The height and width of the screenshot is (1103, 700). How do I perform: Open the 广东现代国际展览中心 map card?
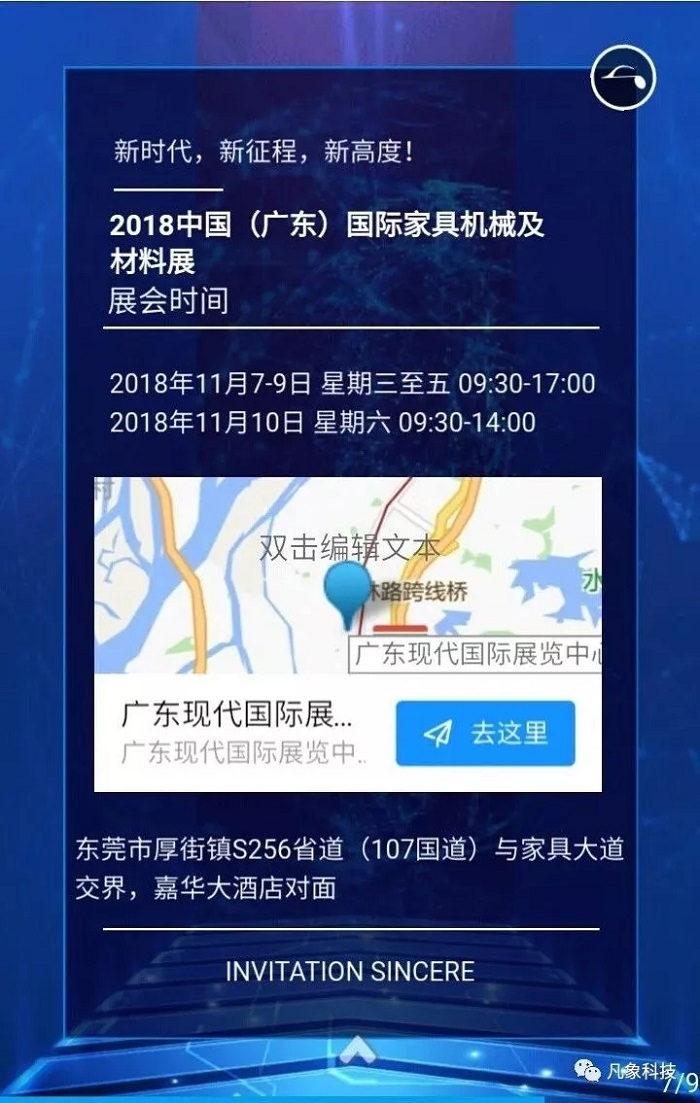pos(240,733)
